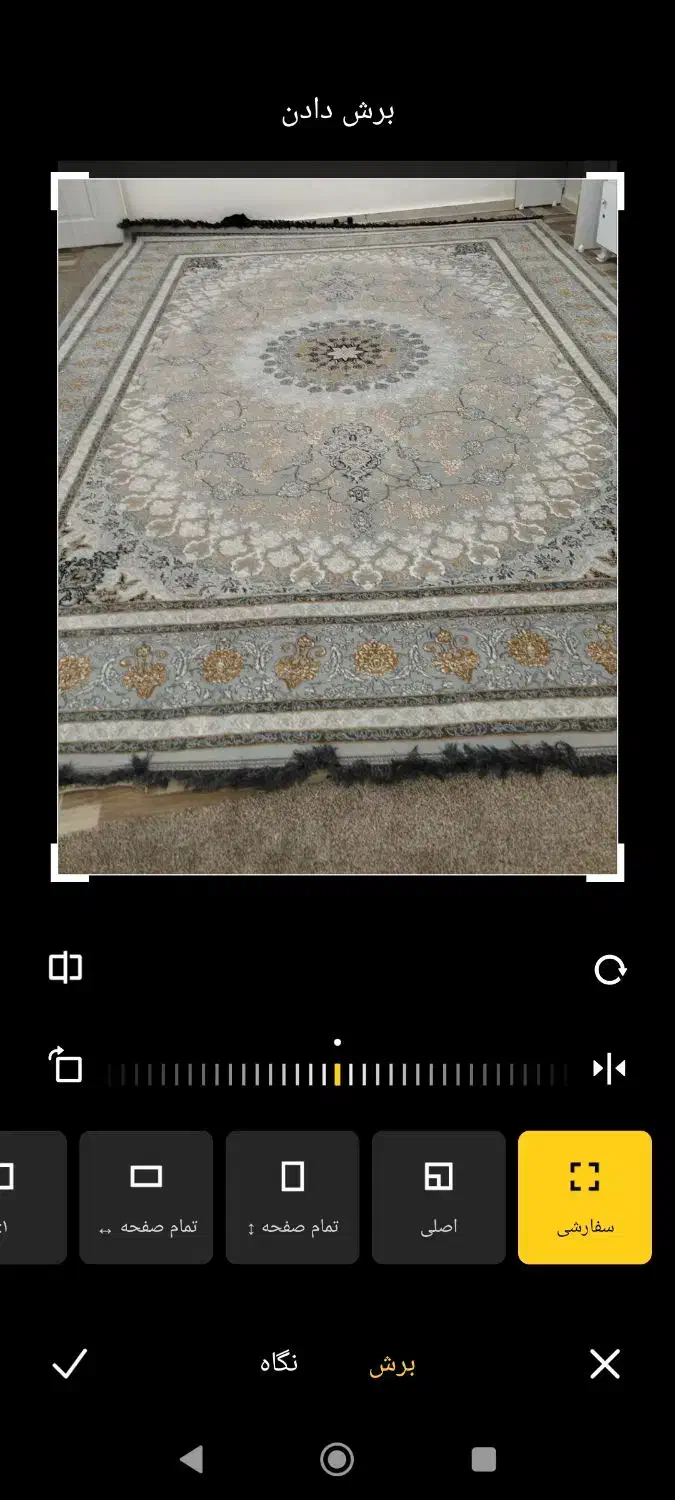Go back using the system back button
The height and width of the screenshot is (1500, 675).
coord(190,1459)
